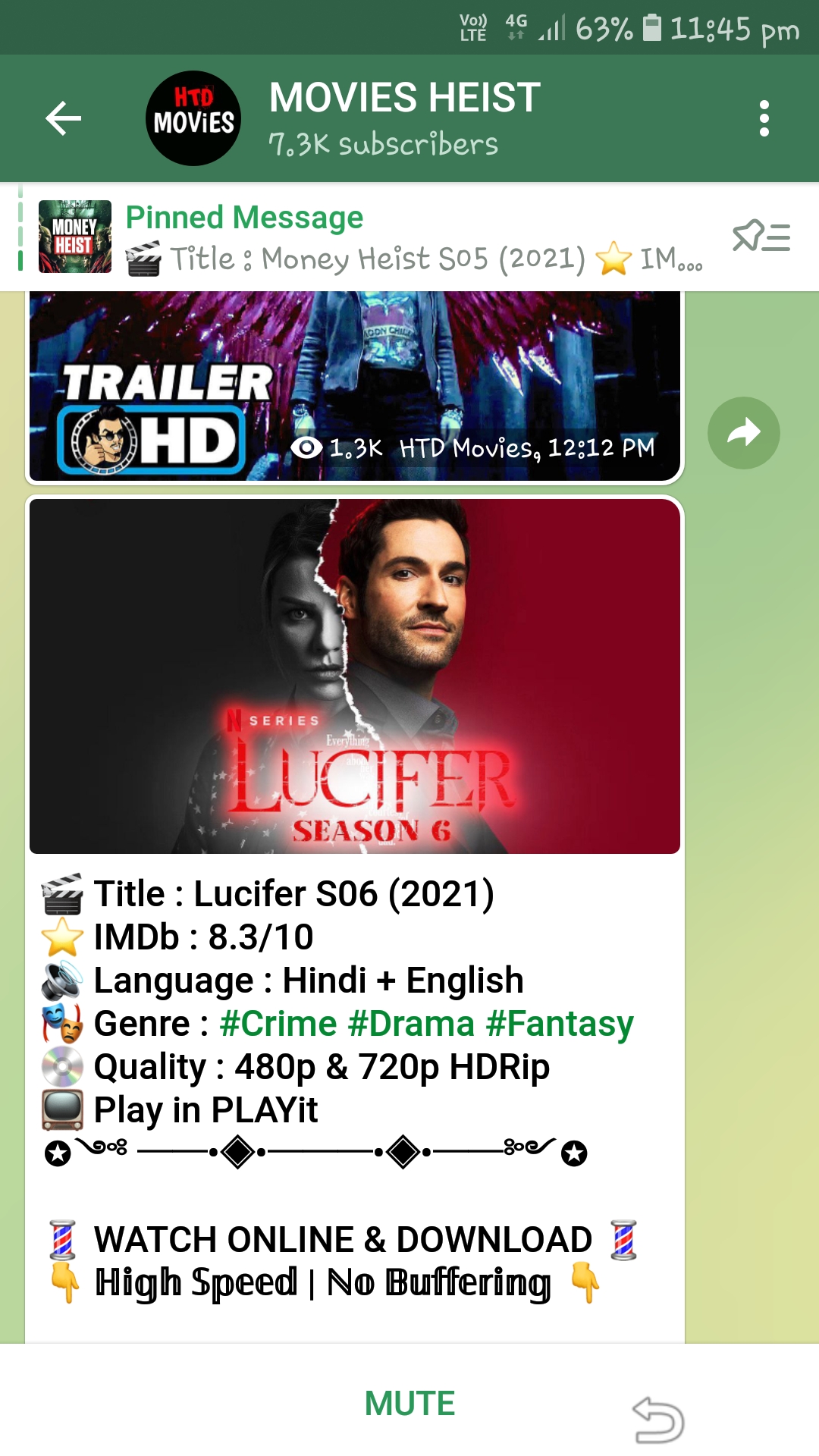Tap the reply arrow beside MUTE
This screenshot has width=819, height=1456.
click(658, 1420)
